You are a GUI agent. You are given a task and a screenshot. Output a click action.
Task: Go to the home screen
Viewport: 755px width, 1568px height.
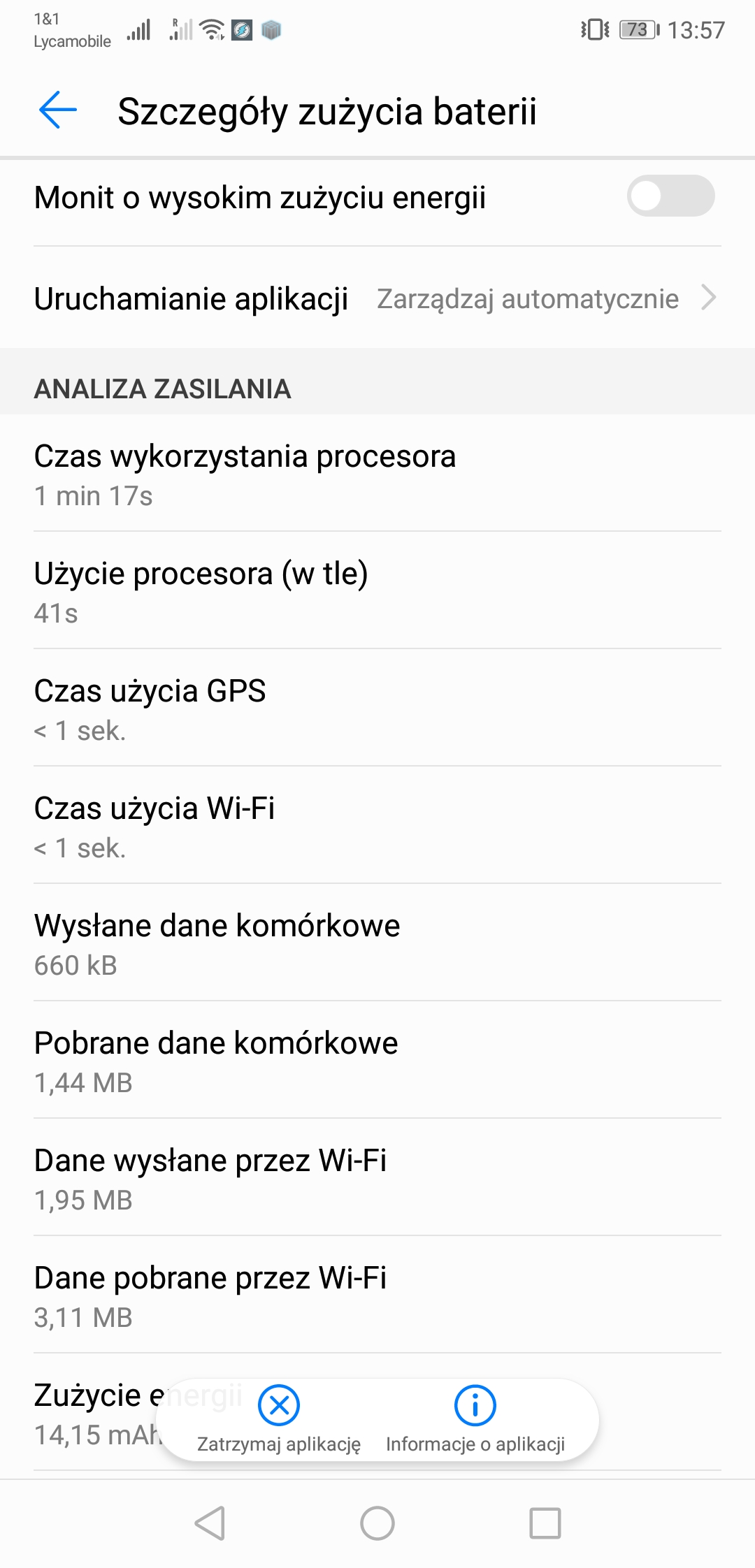[x=377, y=1523]
